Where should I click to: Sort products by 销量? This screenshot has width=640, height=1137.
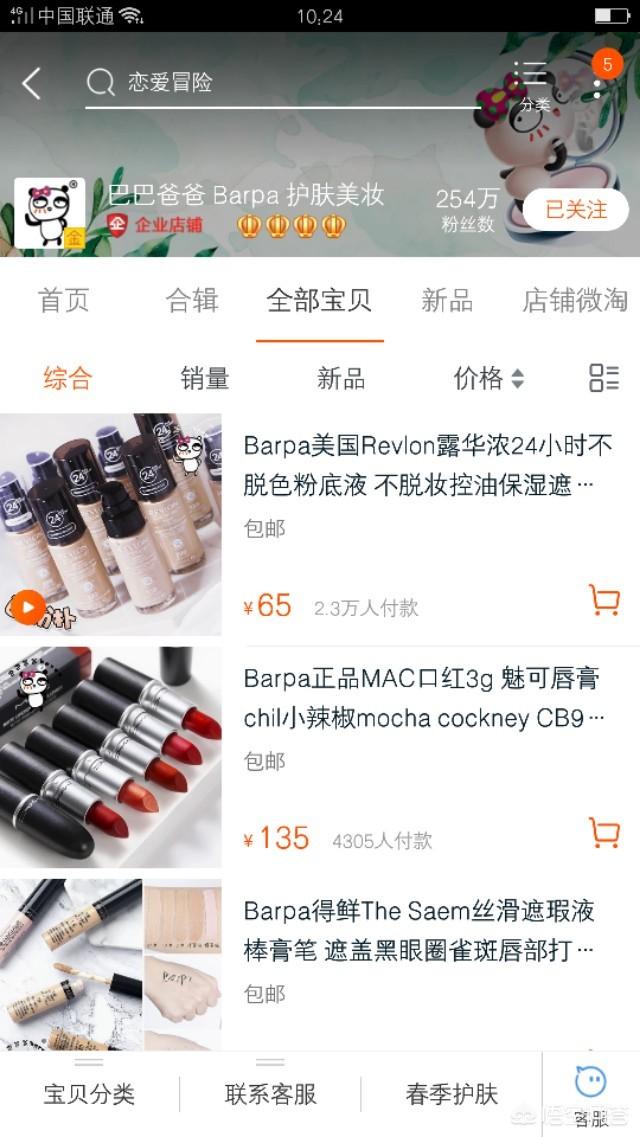205,378
